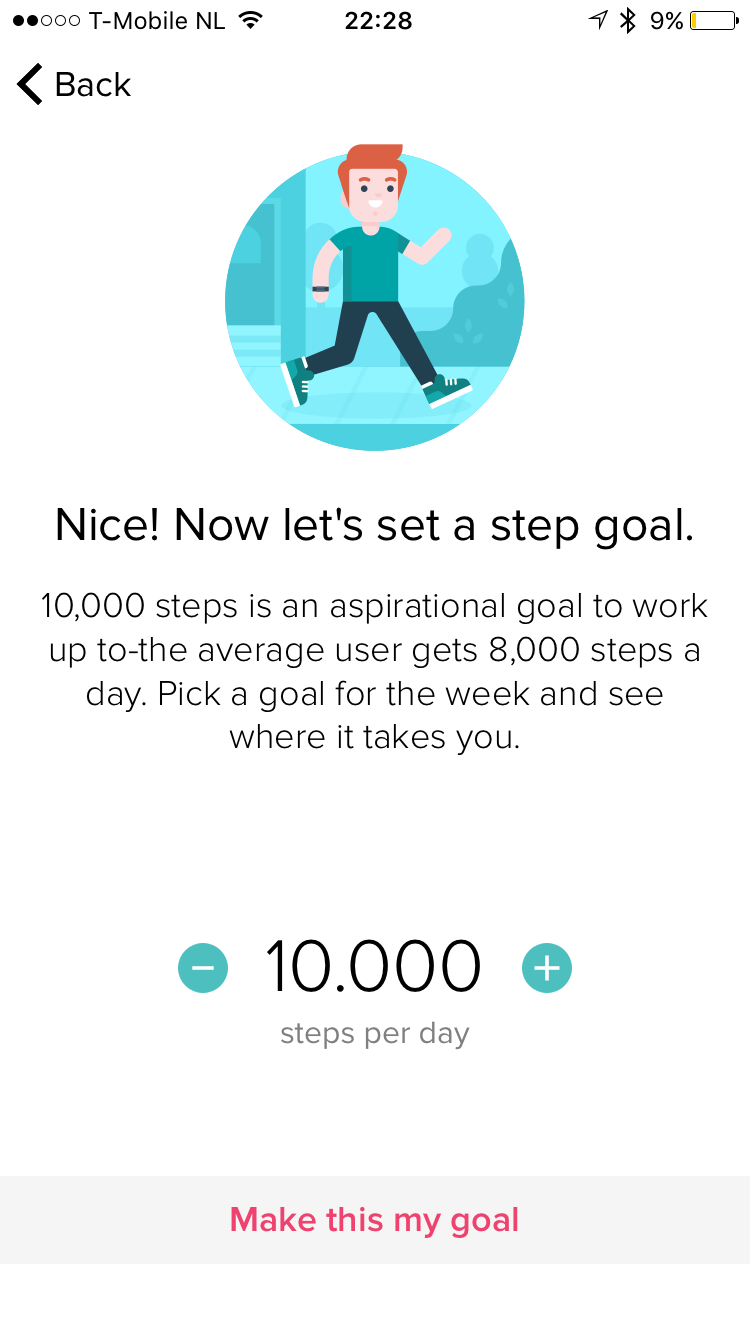Image resolution: width=750 pixels, height=1334 pixels.
Task: Tap Make this my goal
Action: tap(375, 1220)
